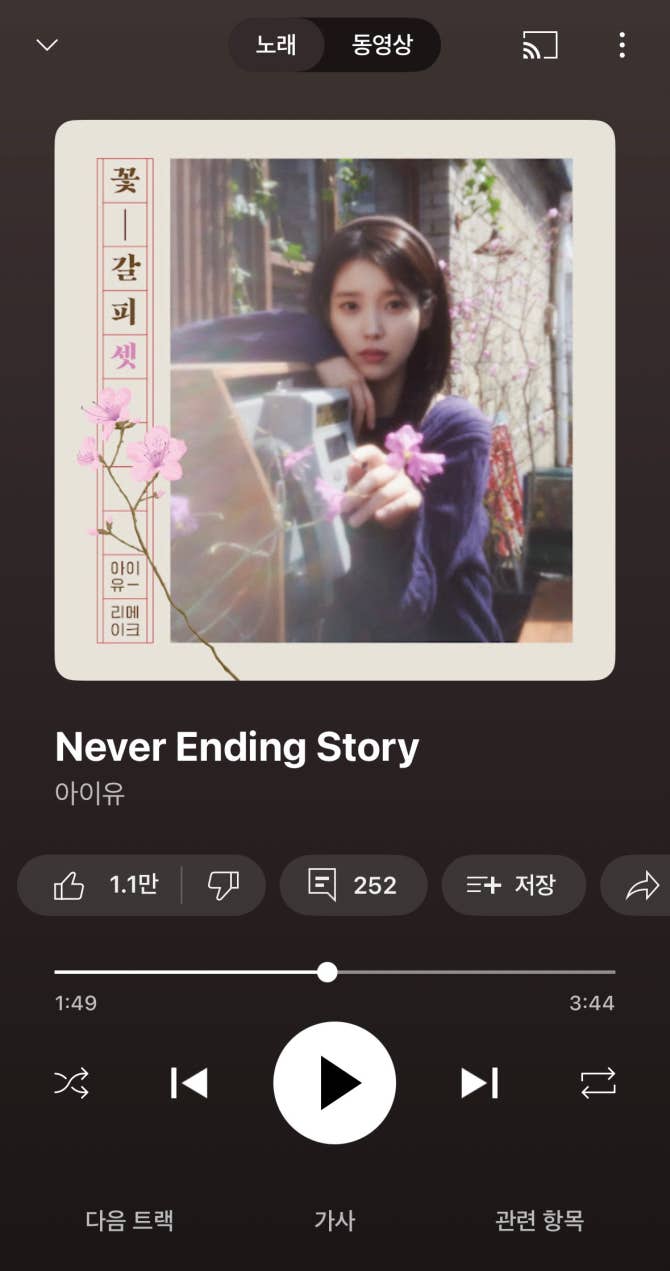Switch to the 동영상 video mode

(x=382, y=45)
